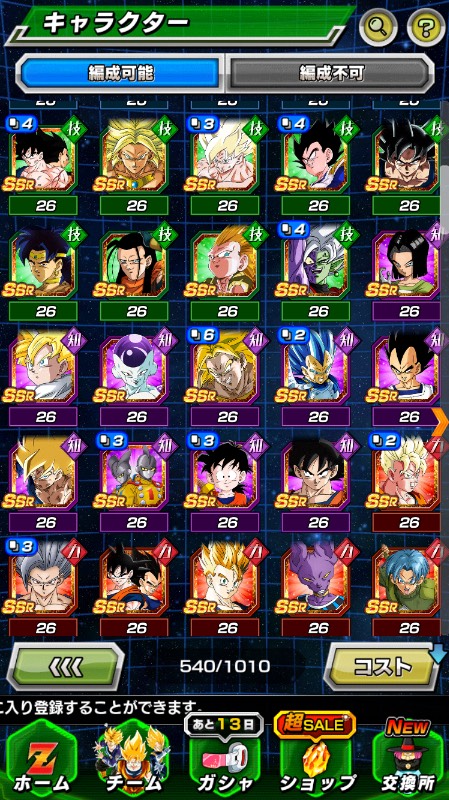Open the コスト sort button
The image size is (449, 800).
[x=382, y=666]
